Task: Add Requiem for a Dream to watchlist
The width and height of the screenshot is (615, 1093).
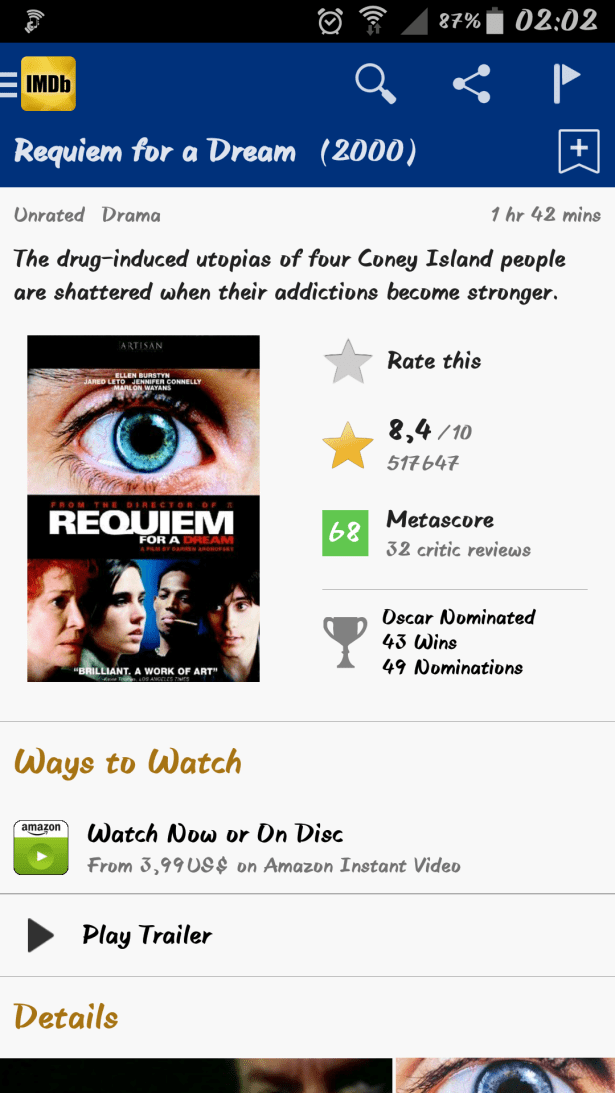Action: [578, 152]
